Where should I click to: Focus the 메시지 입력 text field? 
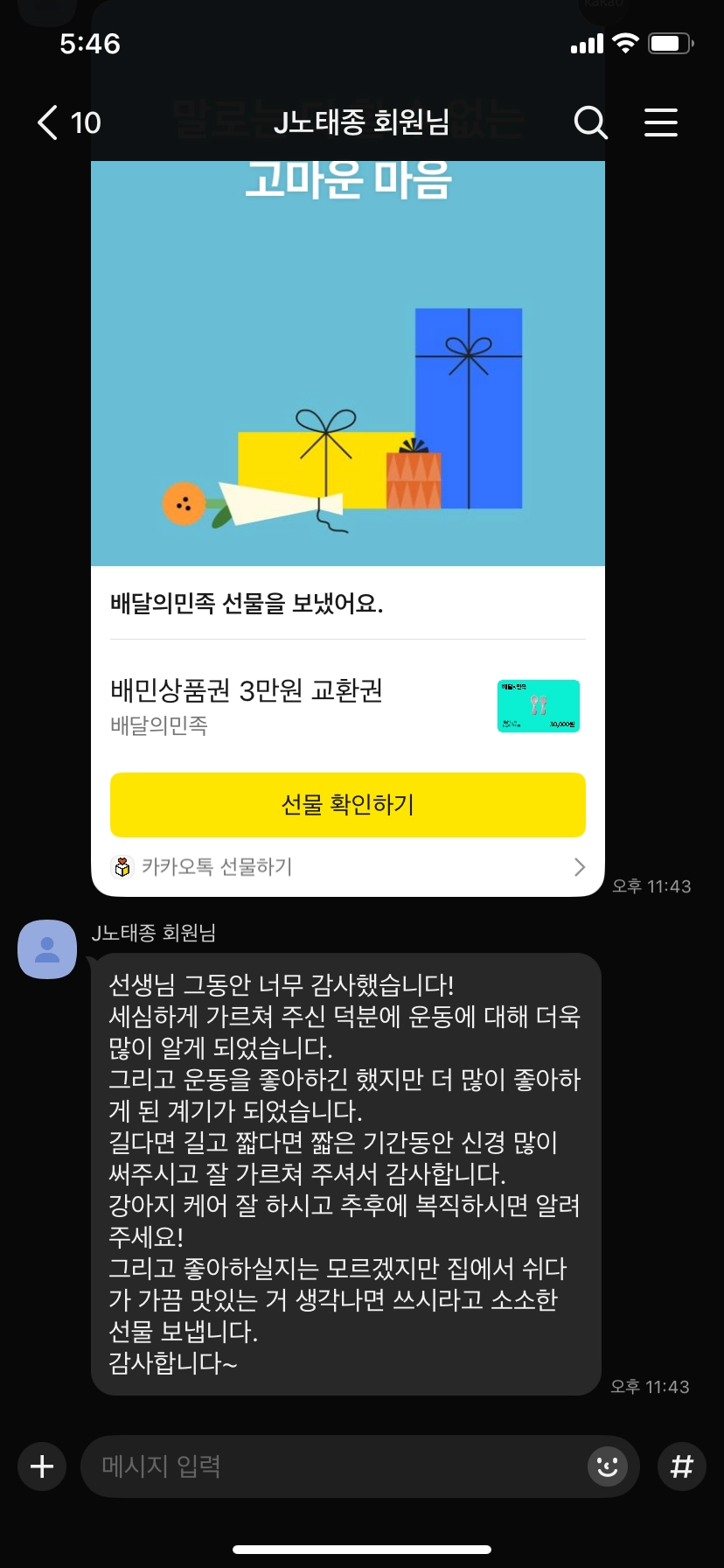pos(332,1466)
